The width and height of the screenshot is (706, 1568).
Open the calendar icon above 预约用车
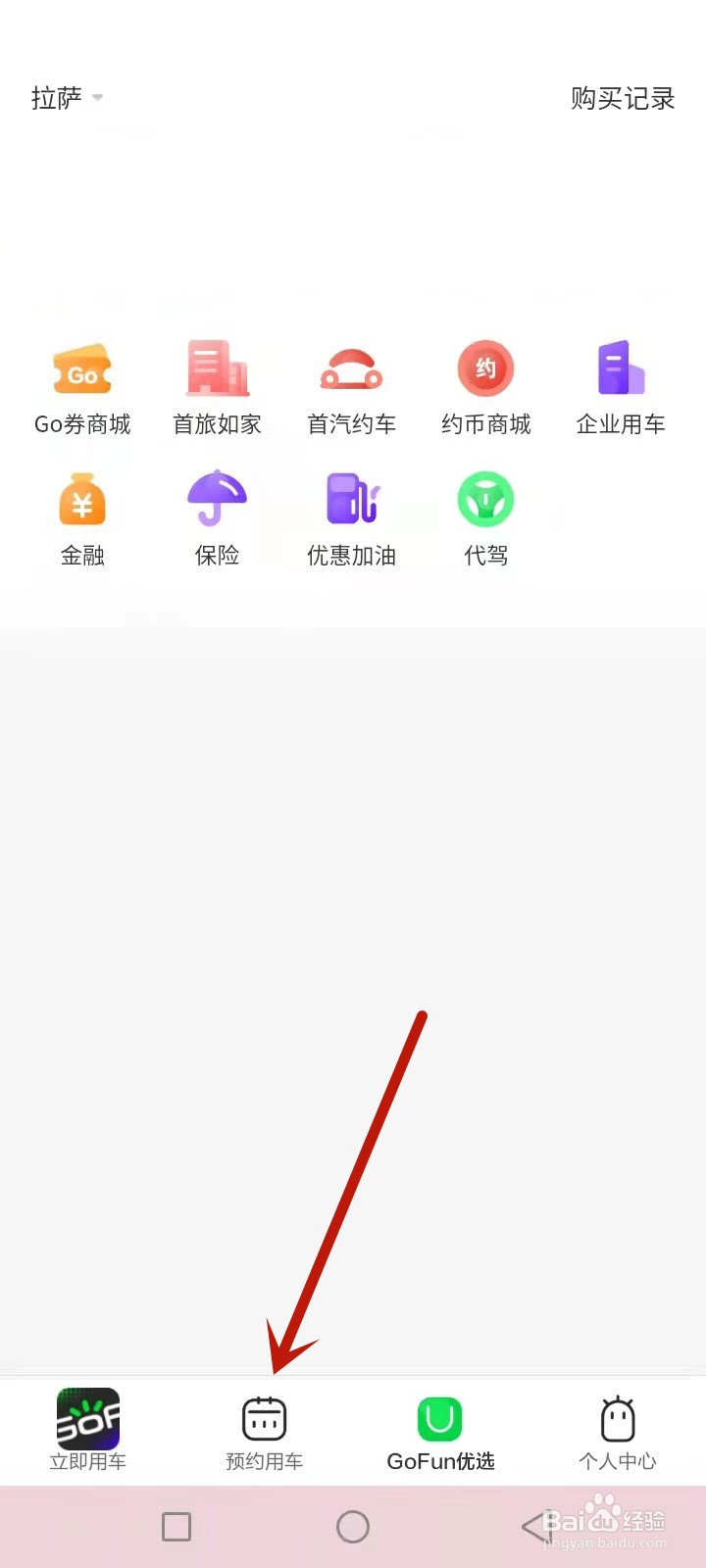263,1417
